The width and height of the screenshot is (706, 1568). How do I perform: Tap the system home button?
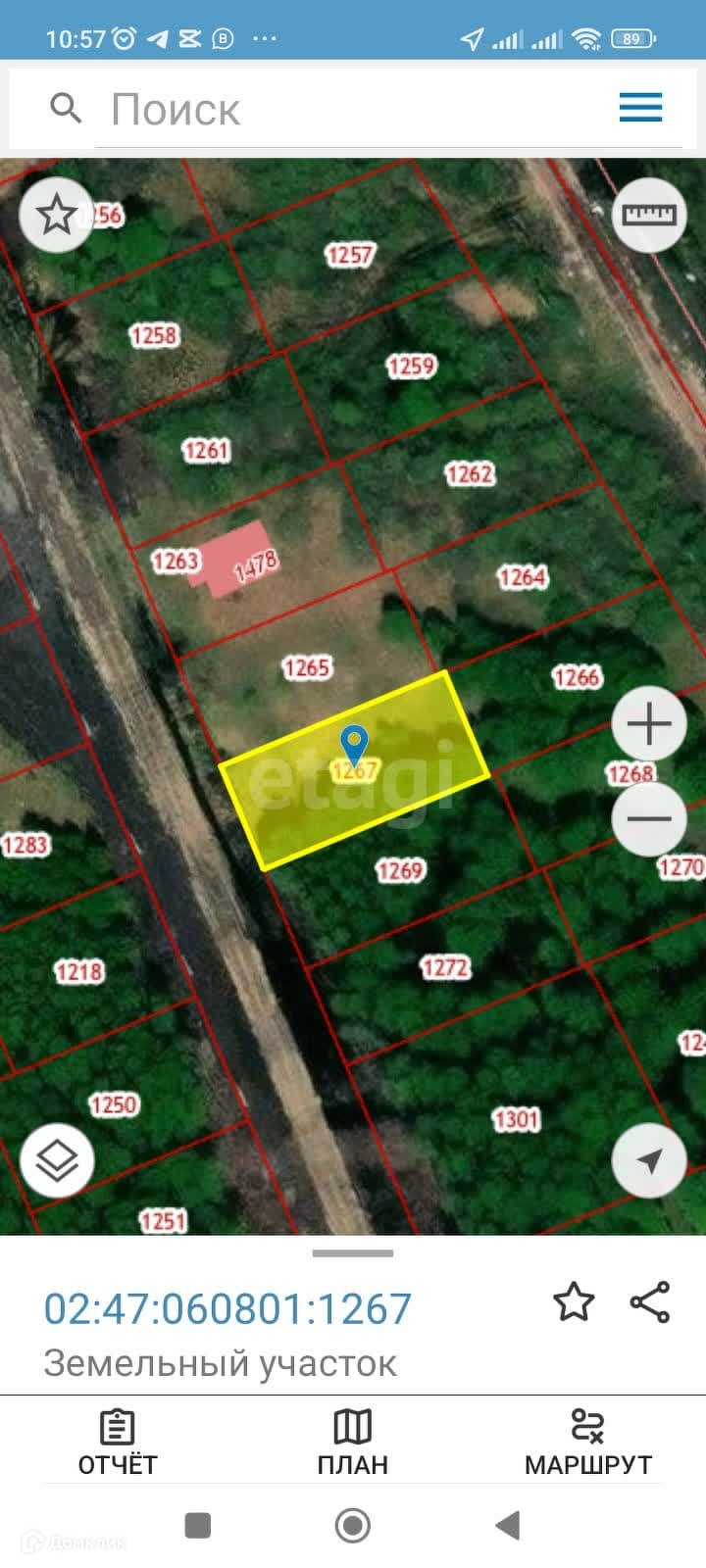(353, 1525)
